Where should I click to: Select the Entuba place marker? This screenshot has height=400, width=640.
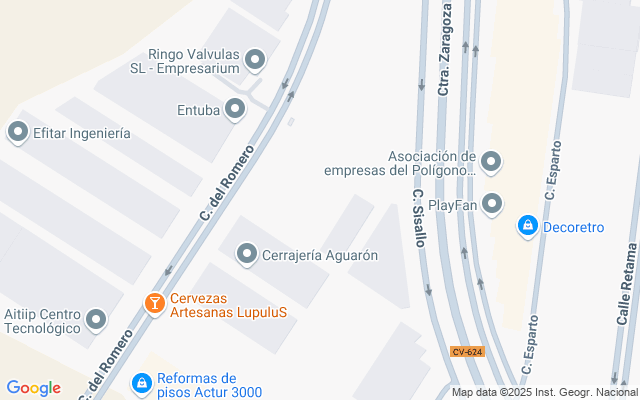[x=236, y=109]
